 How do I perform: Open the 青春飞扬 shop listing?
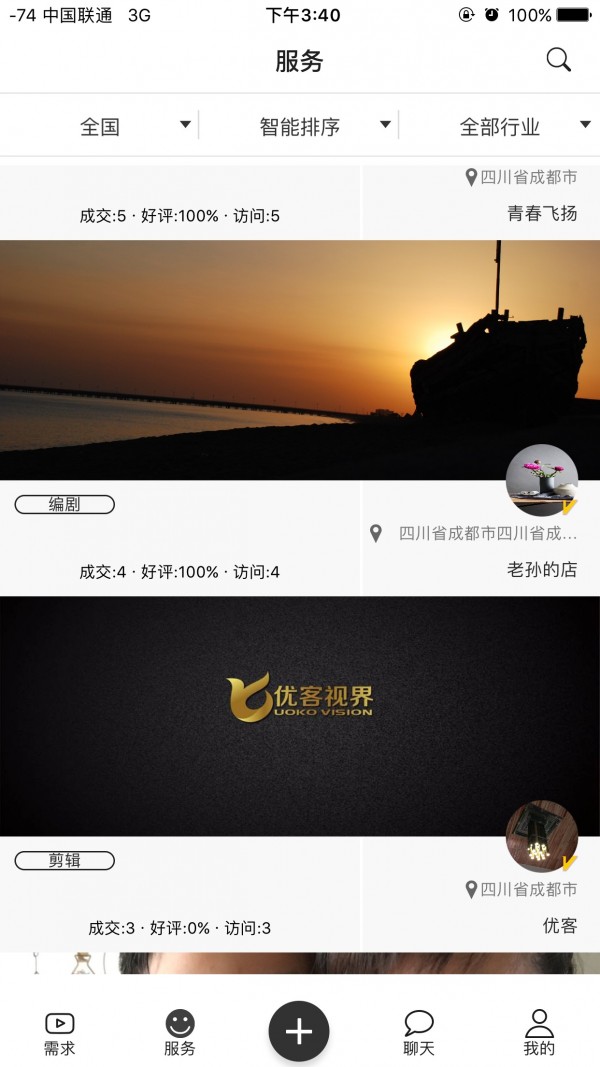coord(542,213)
